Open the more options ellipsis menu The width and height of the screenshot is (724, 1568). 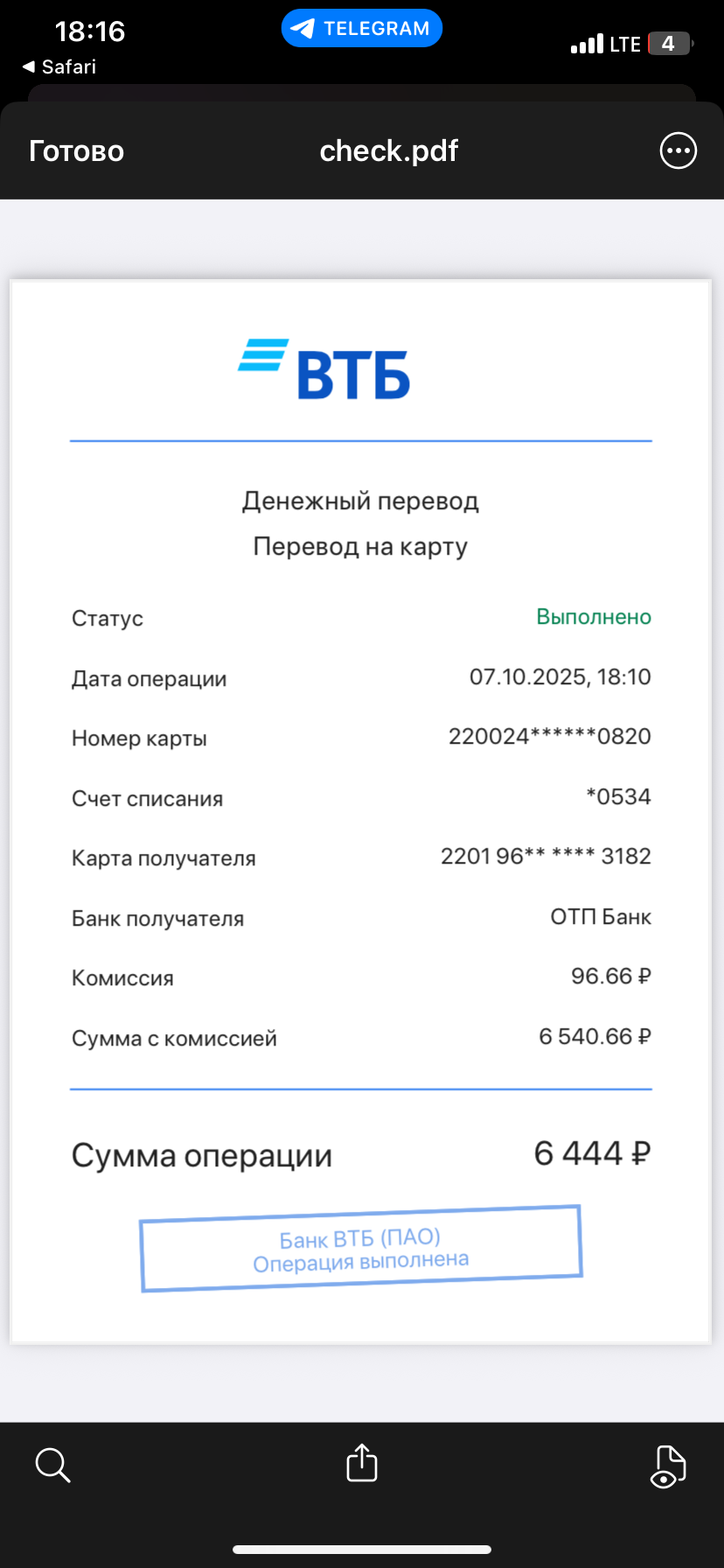coord(678,150)
